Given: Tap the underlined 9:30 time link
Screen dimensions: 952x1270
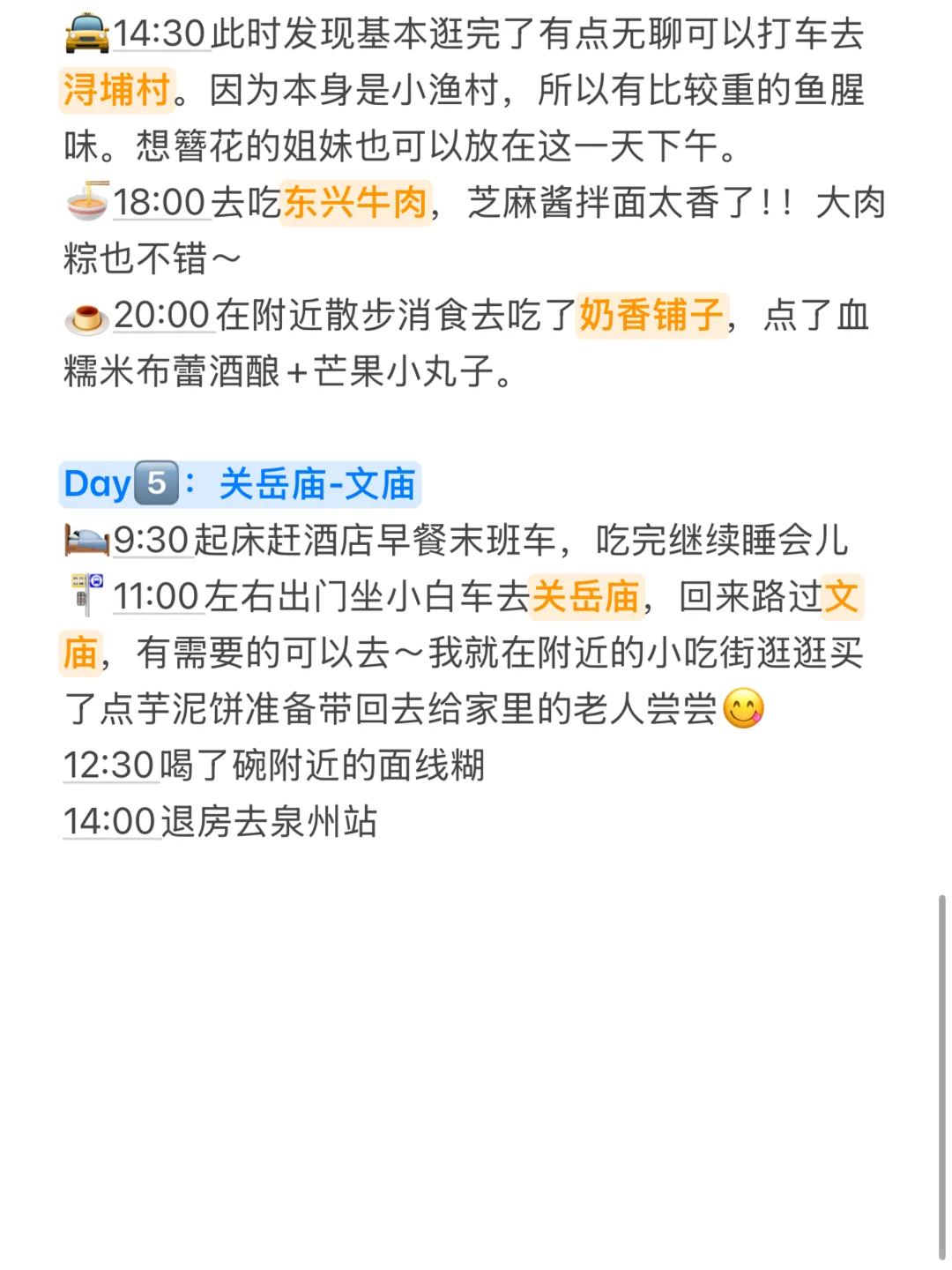Looking at the screenshot, I should coord(152,540).
